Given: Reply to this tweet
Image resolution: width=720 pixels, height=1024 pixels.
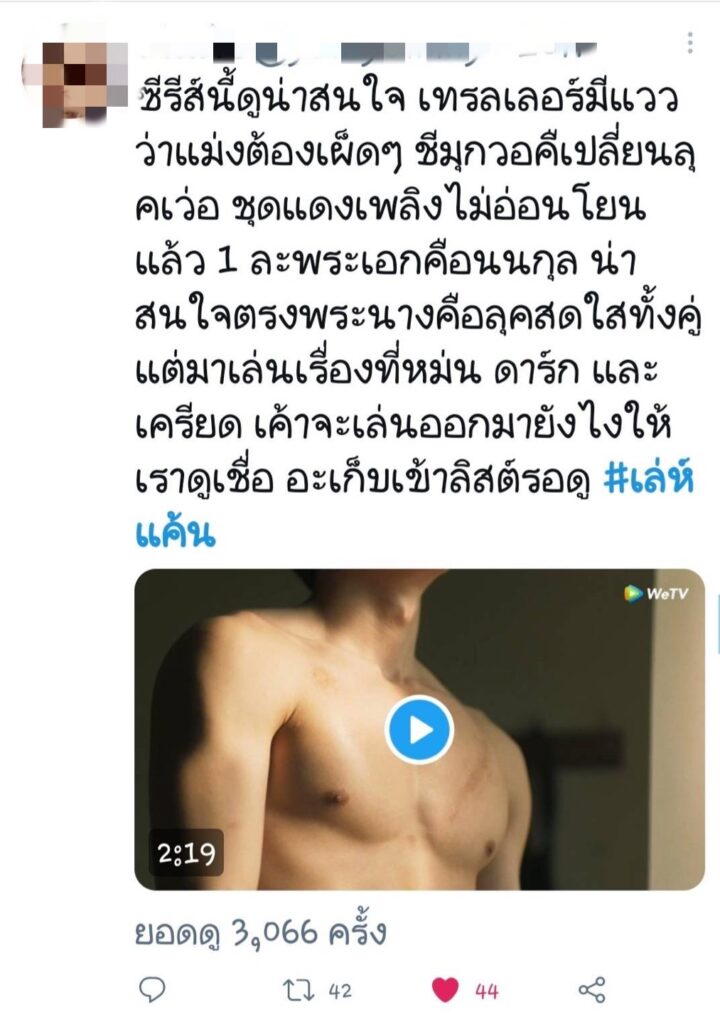Looking at the screenshot, I should 152,990.
